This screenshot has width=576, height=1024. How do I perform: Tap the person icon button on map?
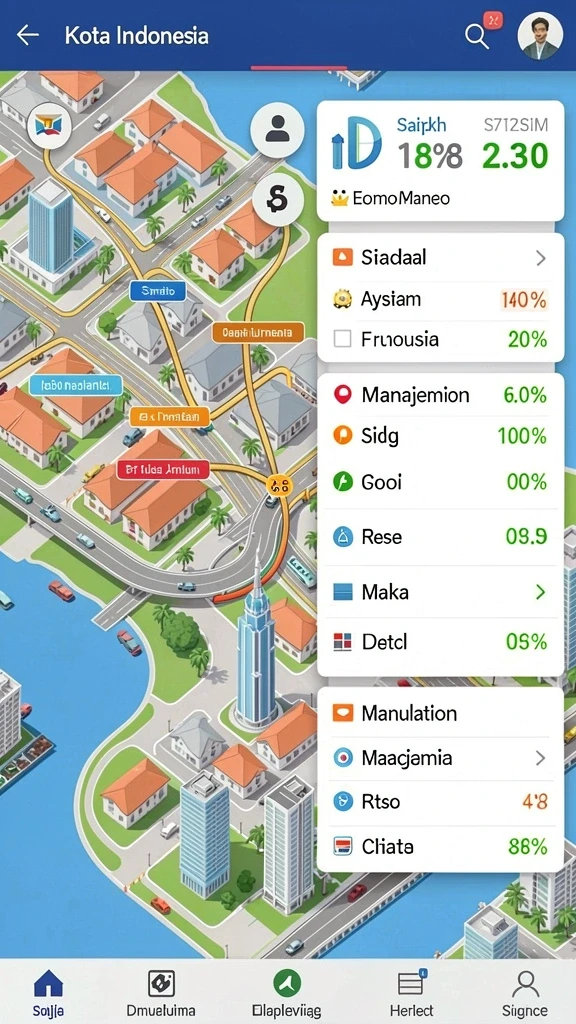point(278,129)
